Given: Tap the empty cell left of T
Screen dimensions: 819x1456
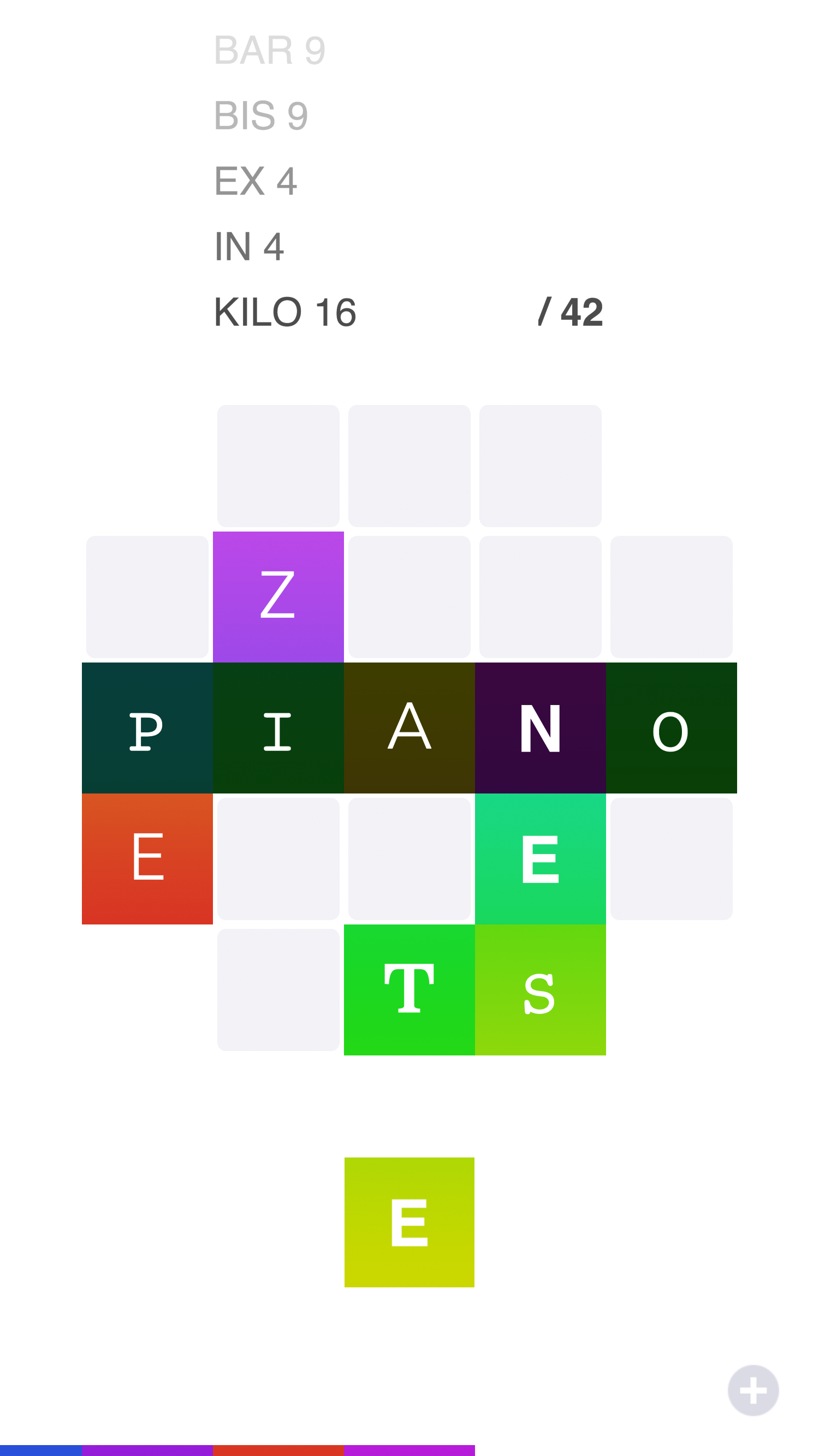Looking at the screenshot, I should pos(278,989).
